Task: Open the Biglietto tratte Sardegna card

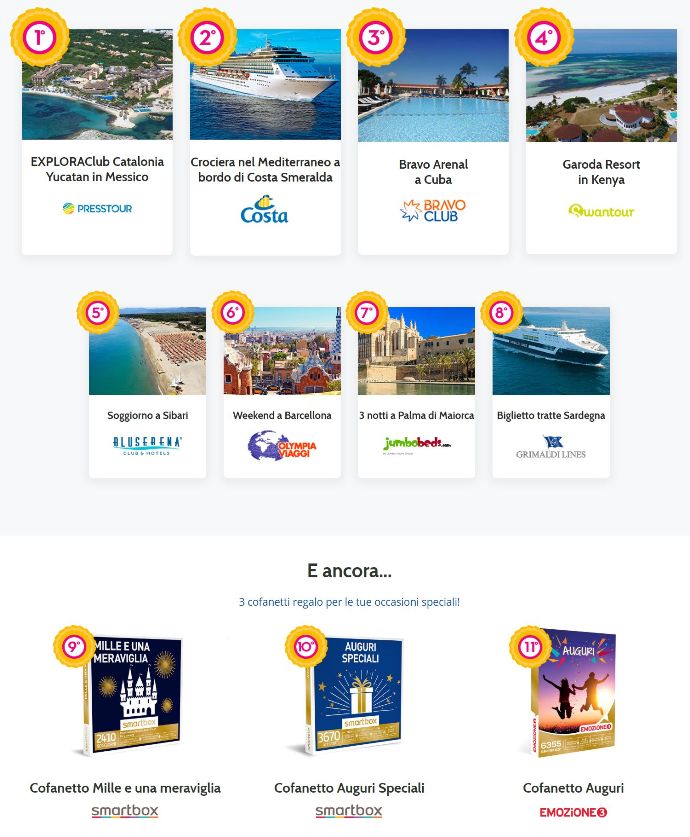Action: [x=551, y=390]
